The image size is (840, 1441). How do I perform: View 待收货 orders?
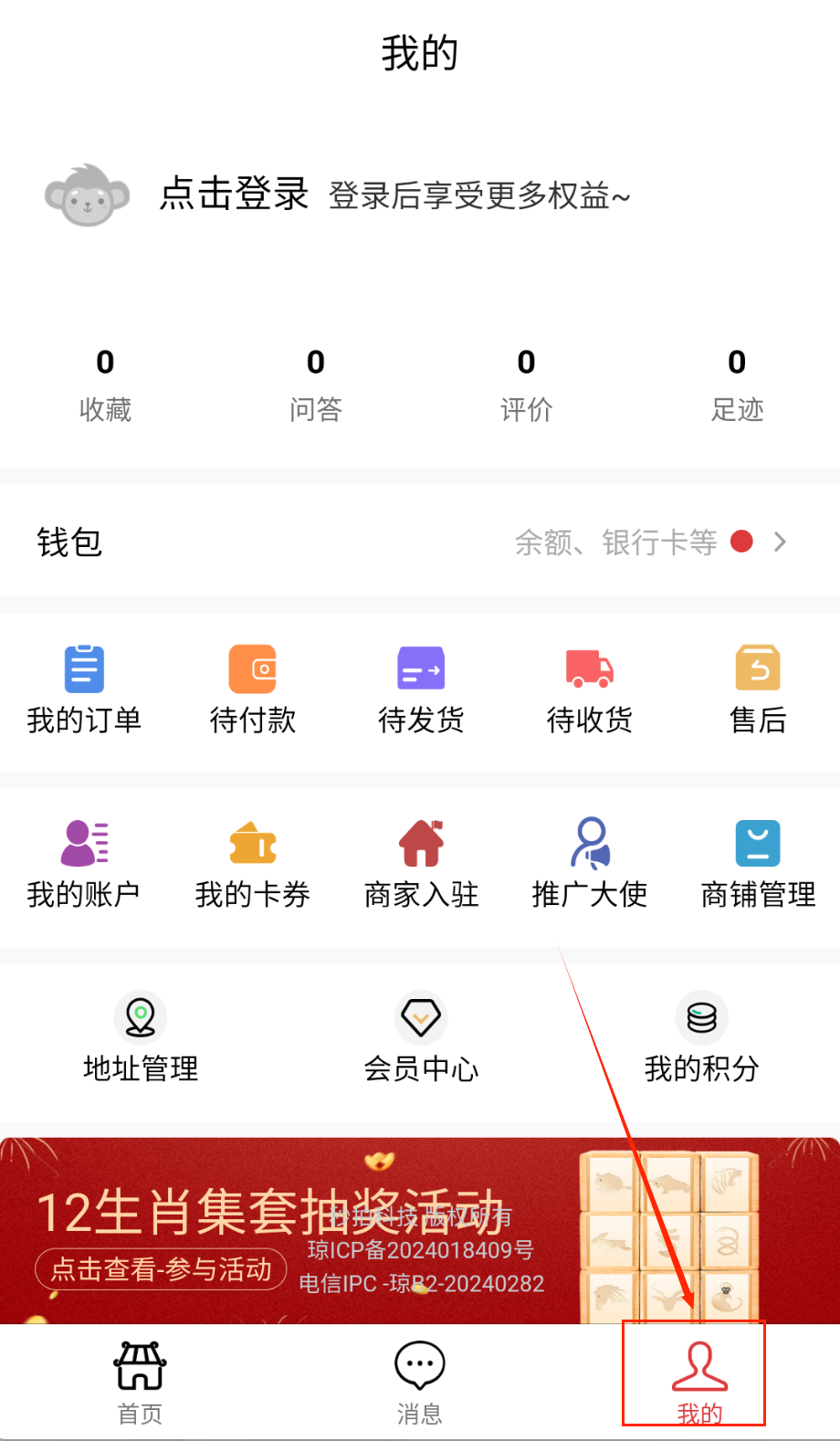pyautogui.click(x=590, y=689)
